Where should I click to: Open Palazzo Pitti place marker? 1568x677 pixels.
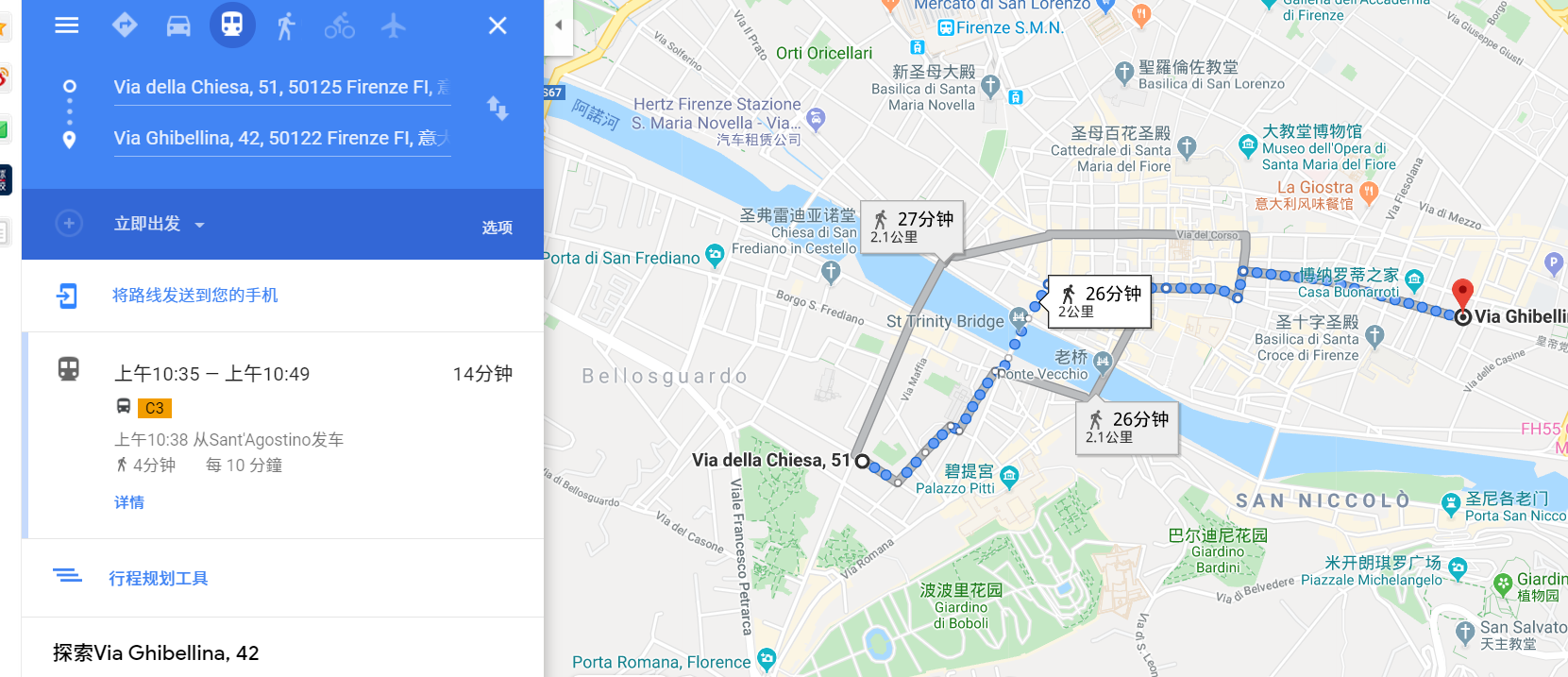point(1009,476)
